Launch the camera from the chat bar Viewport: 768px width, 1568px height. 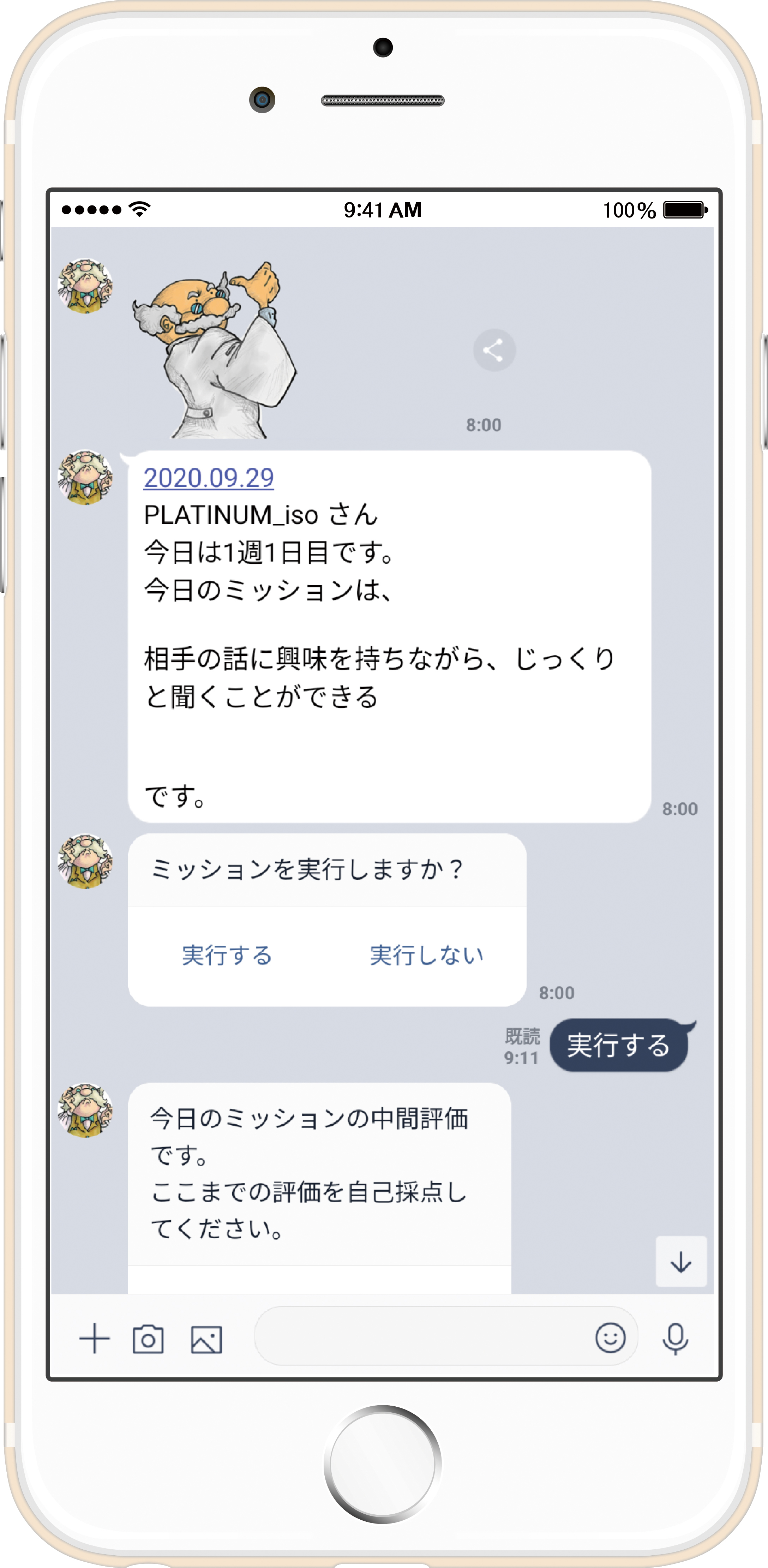148,1339
